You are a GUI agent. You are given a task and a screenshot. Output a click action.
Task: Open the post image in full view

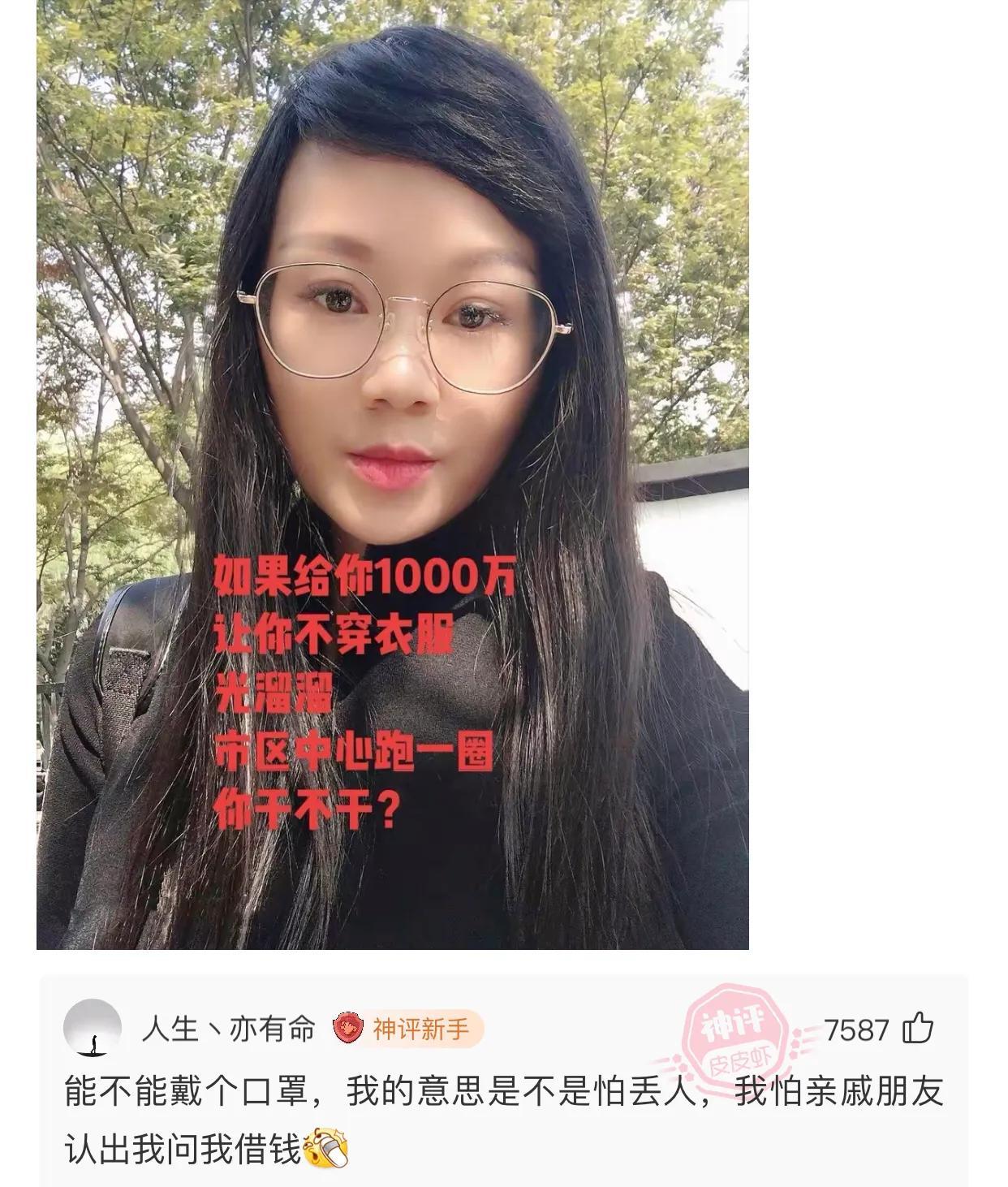tap(392, 474)
